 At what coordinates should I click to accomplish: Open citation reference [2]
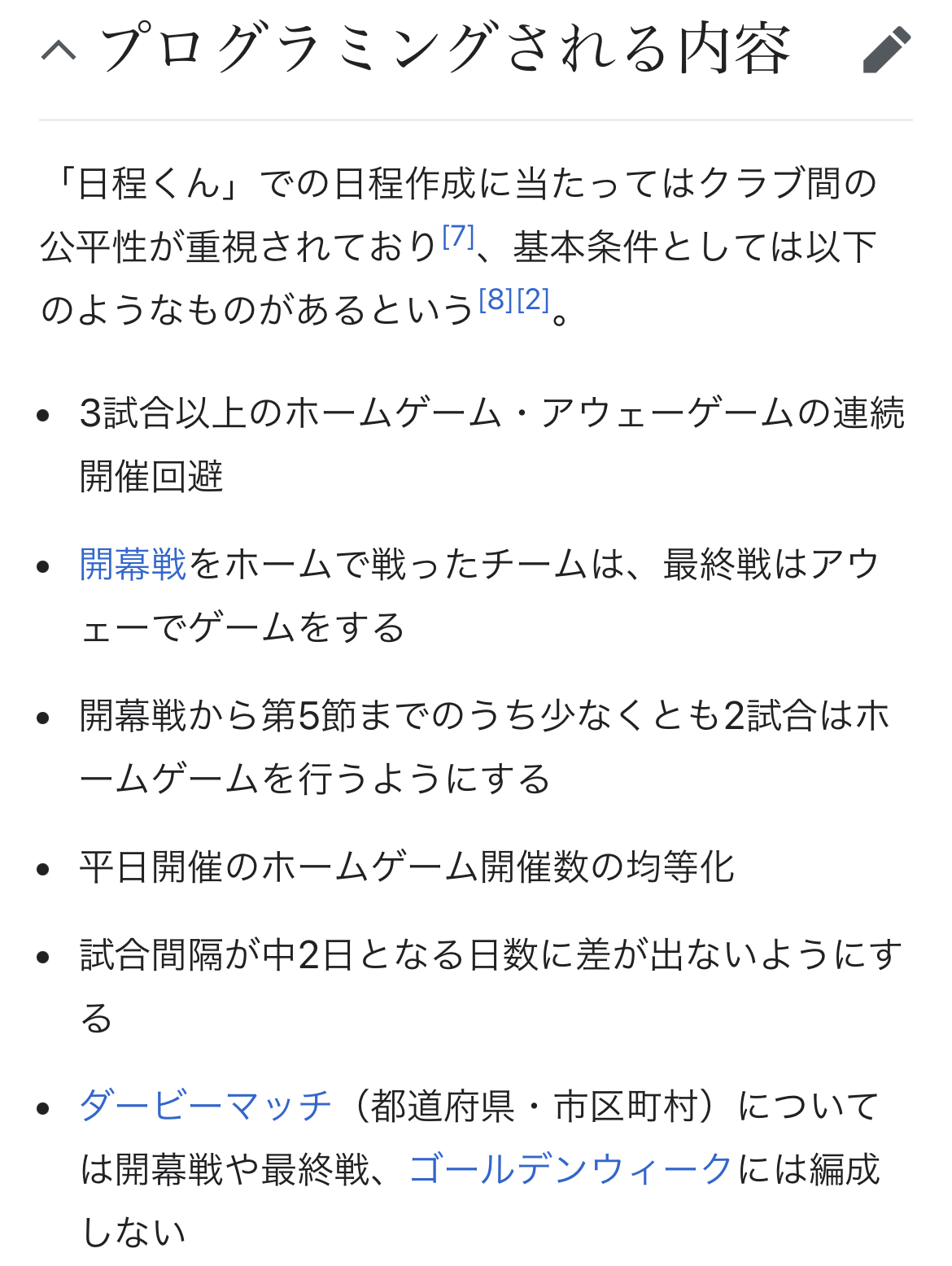point(533,300)
